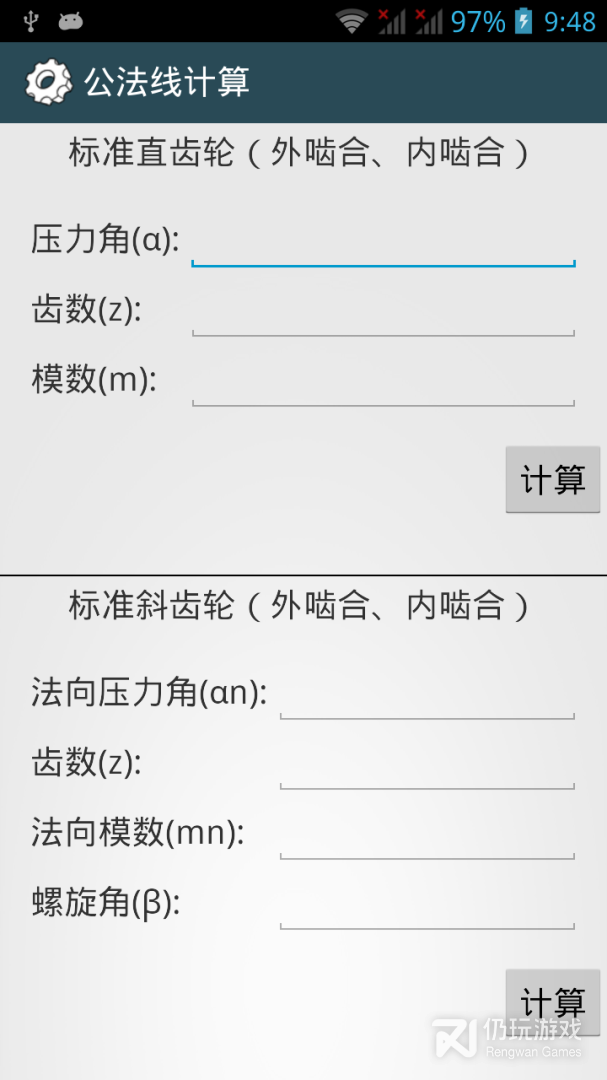Screen dimensions: 607x1080
Task: Focus the 压力角(α) input in the spur gear section
Action: (x=383, y=242)
